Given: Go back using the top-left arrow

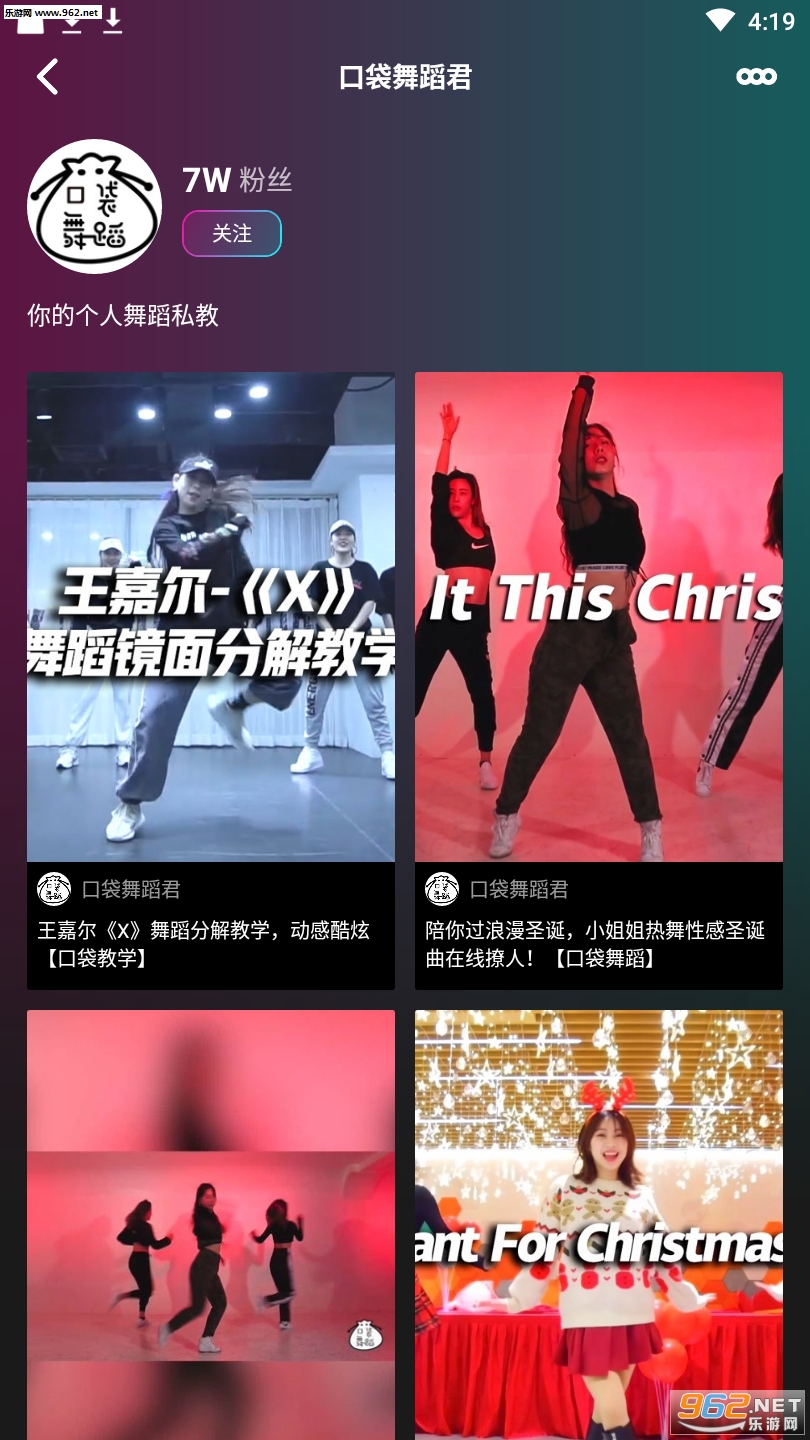Looking at the screenshot, I should pyautogui.click(x=47, y=77).
